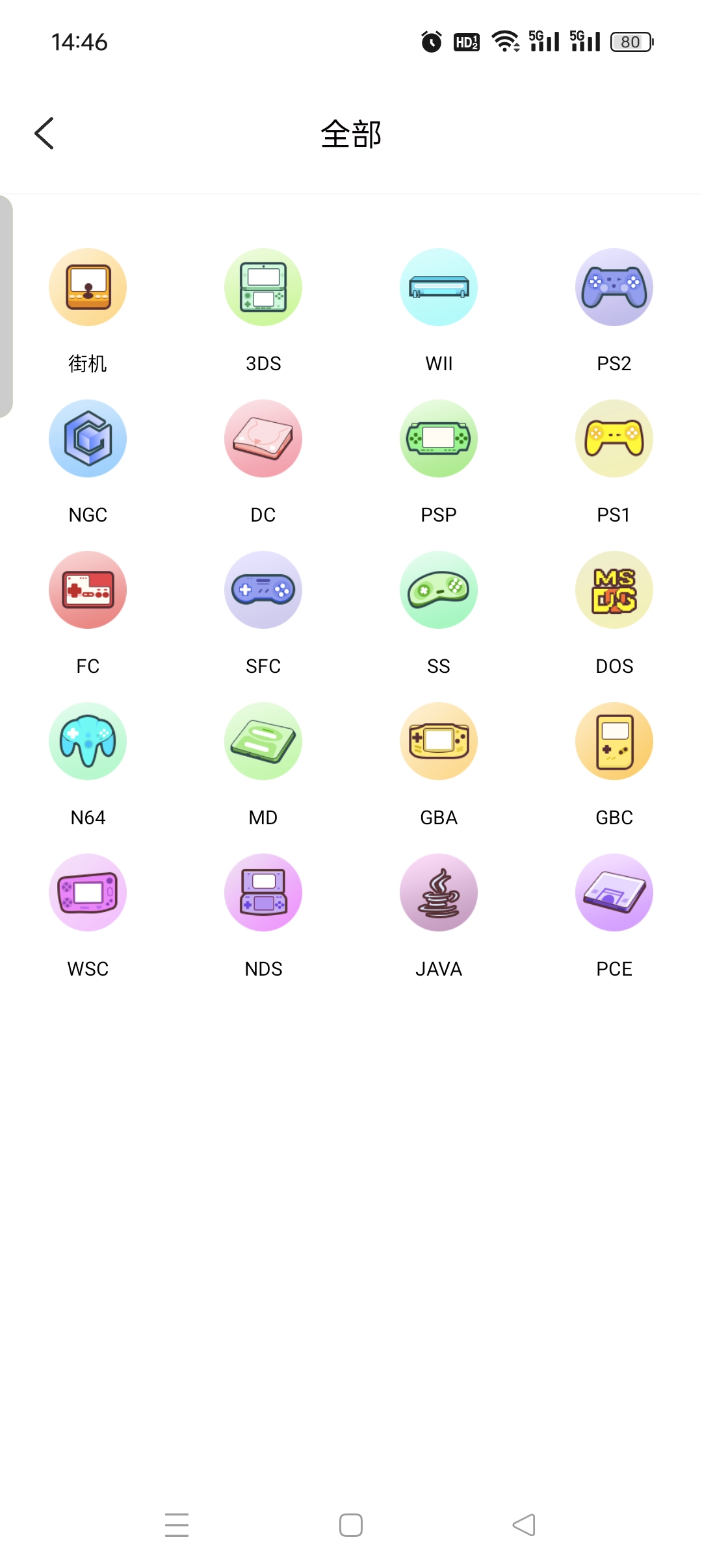Open the PS1 category

tap(614, 438)
